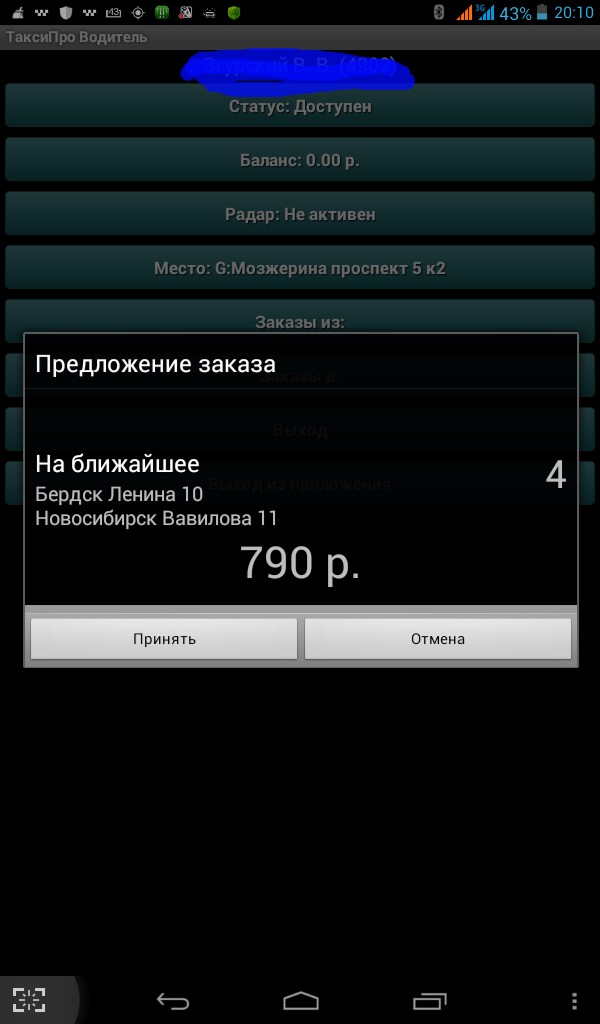Go back with the system back arrow

172,1000
